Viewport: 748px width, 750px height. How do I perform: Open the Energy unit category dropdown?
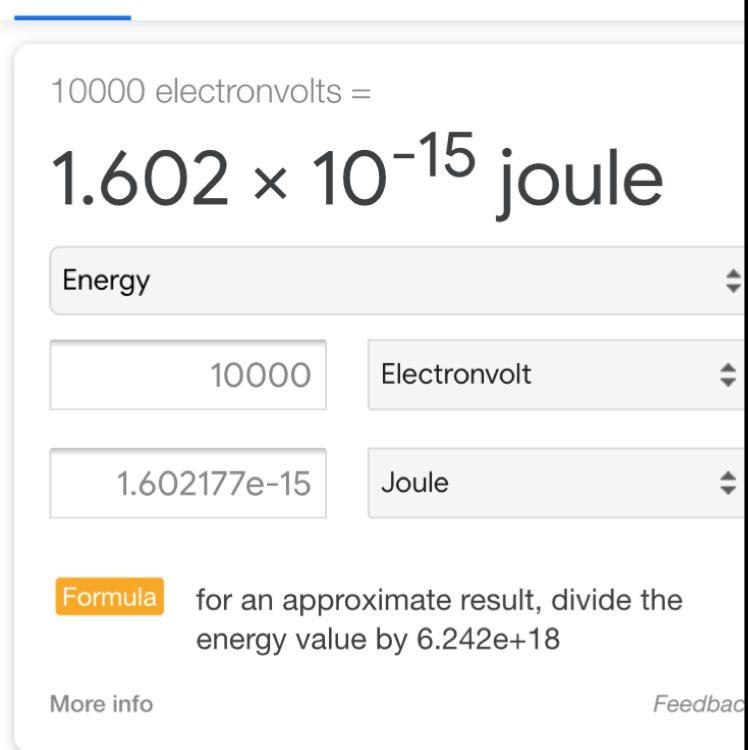point(396,281)
